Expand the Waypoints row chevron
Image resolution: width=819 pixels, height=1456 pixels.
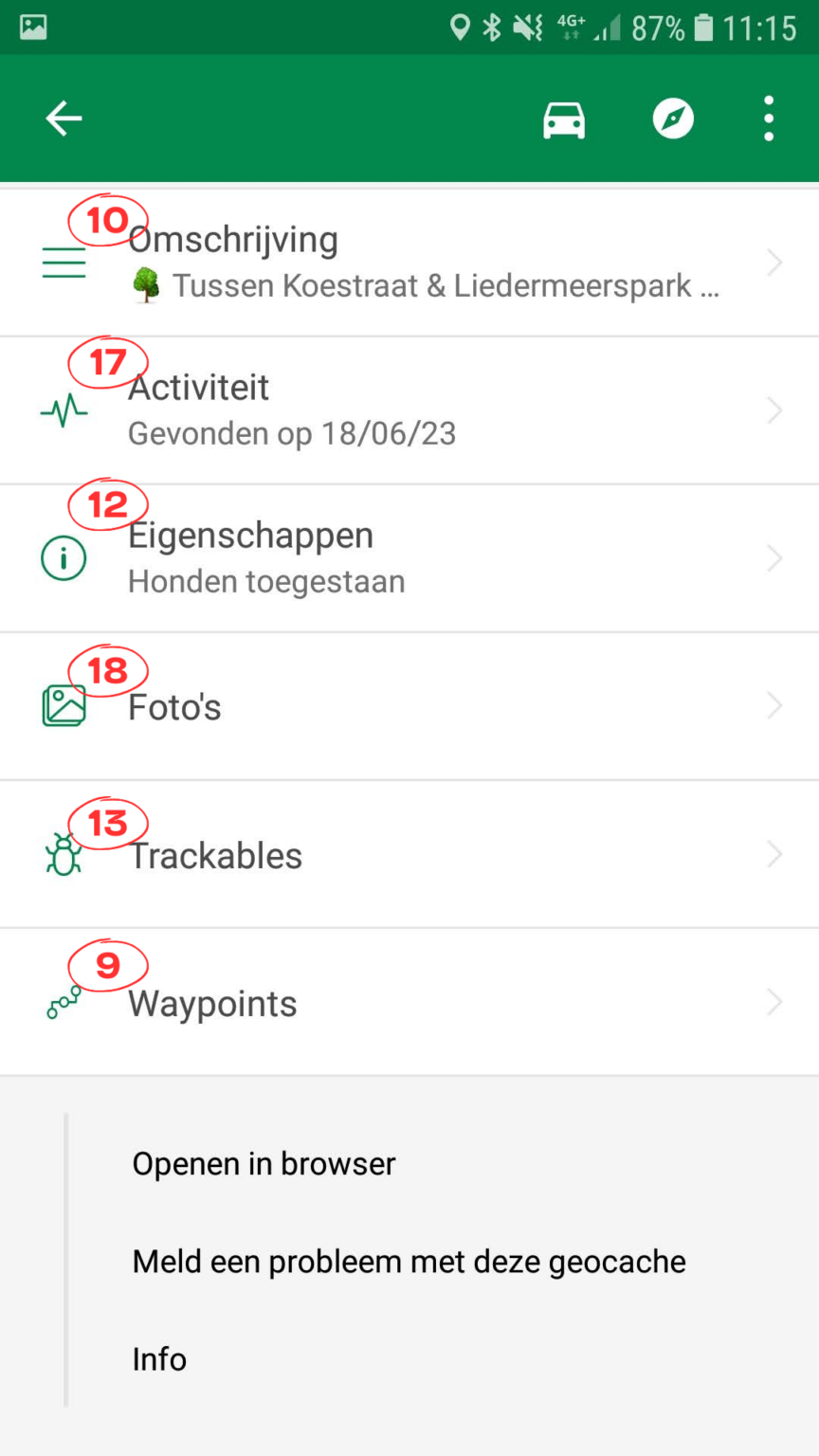coord(774,1002)
